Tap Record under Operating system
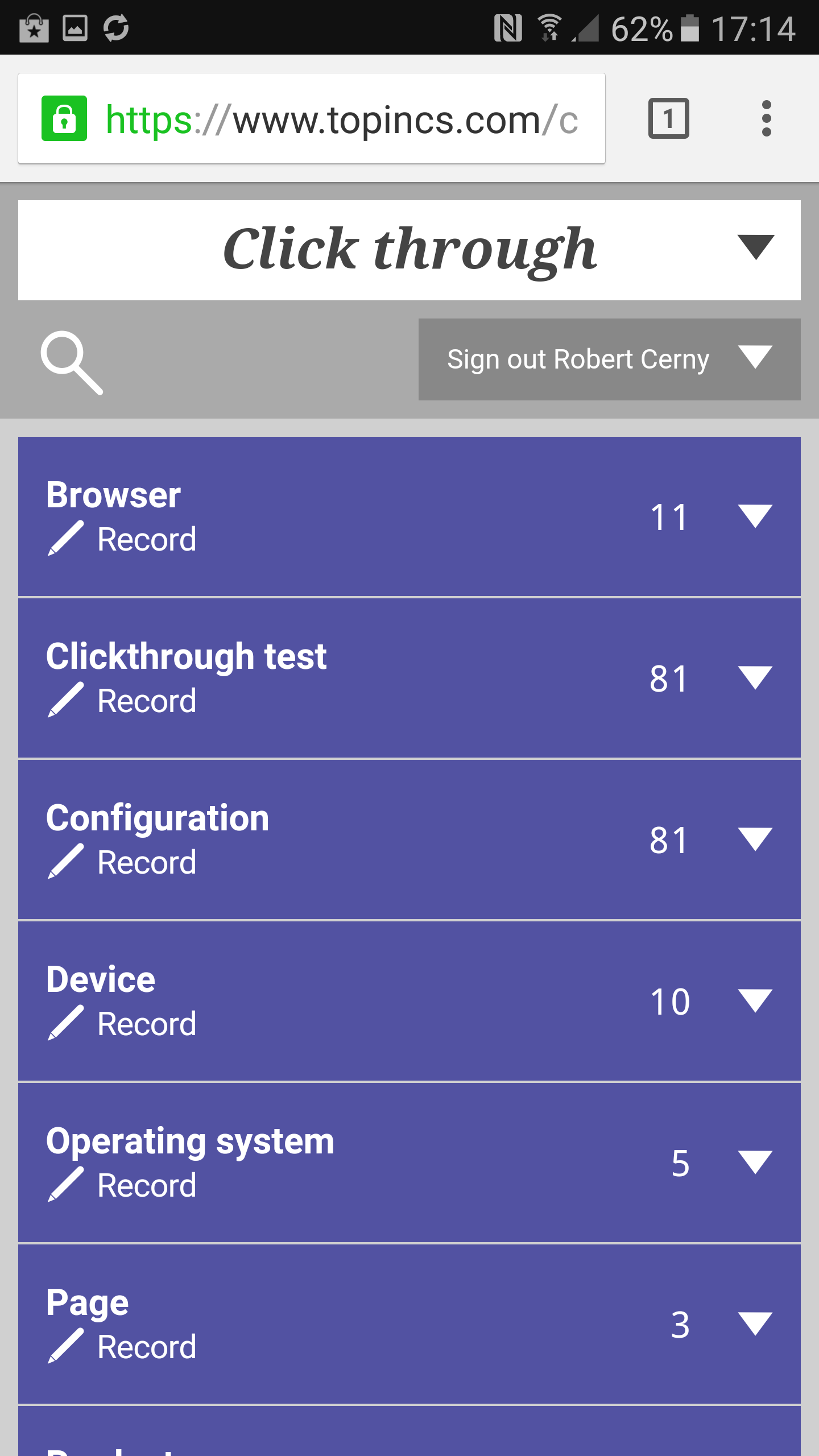The width and height of the screenshot is (819, 1456). point(146,1185)
